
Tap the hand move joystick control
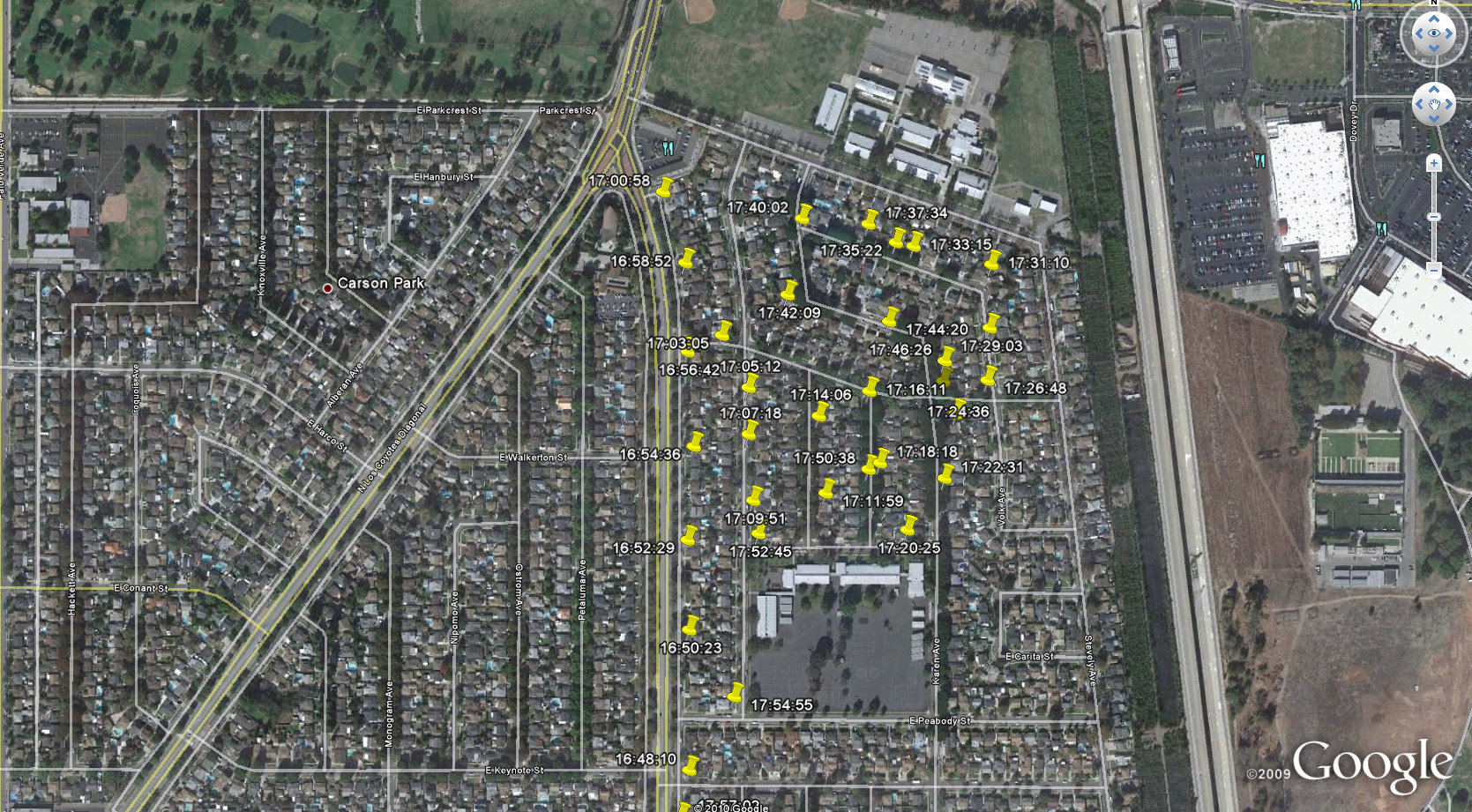coord(1434,104)
